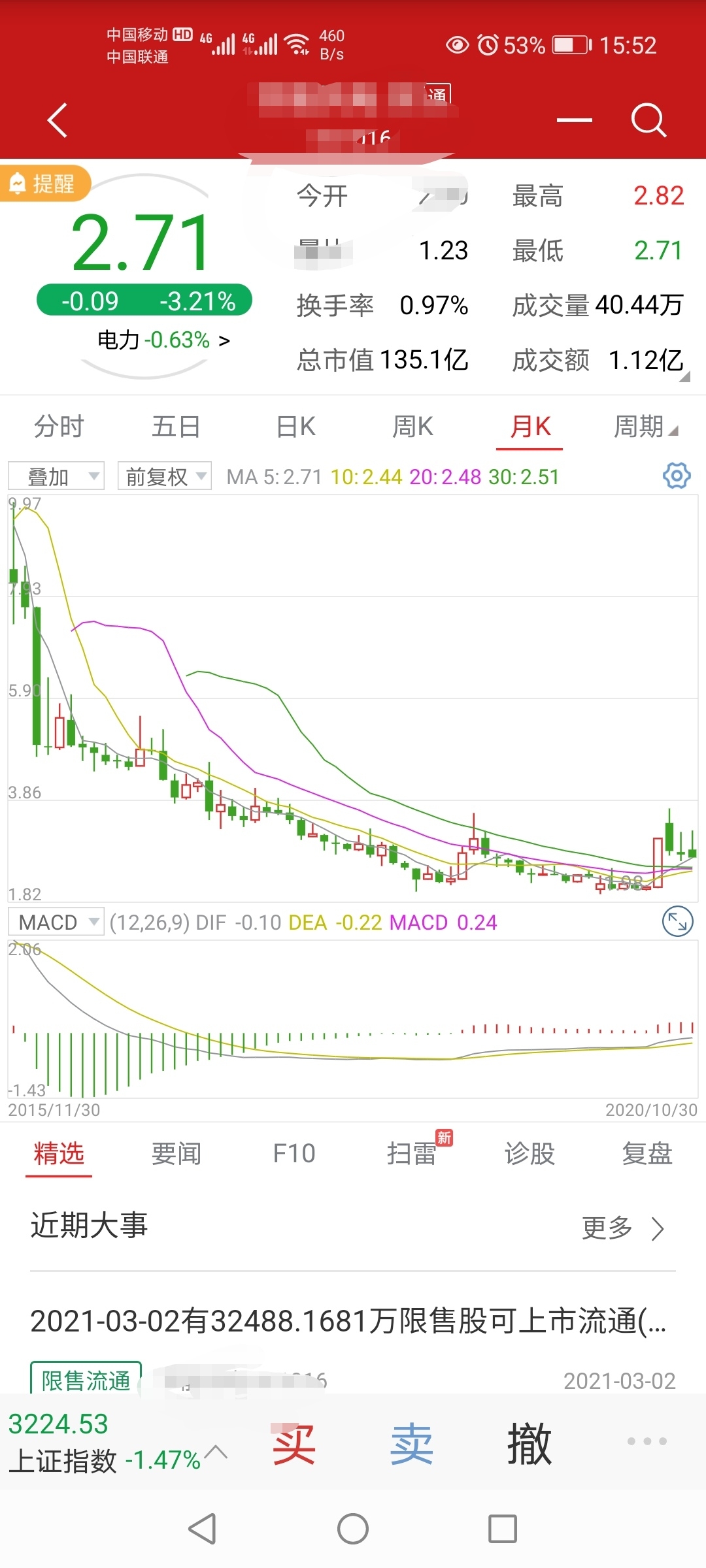Tap the 买 buy button
The height and width of the screenshot is (1568, 706).
(x=295, y=1445)
